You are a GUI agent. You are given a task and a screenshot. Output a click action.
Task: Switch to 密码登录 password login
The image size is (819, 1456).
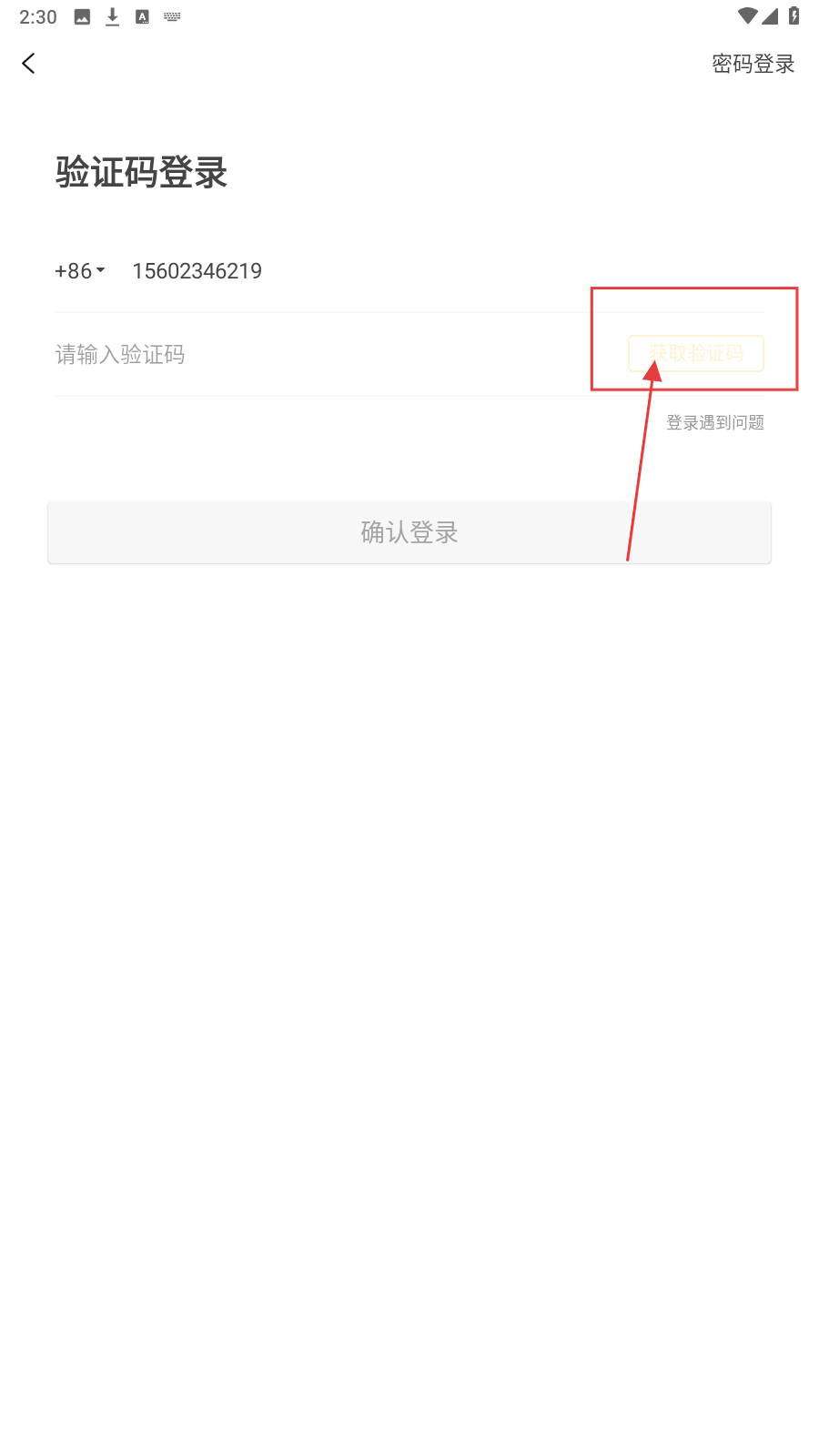pos(753,64)
